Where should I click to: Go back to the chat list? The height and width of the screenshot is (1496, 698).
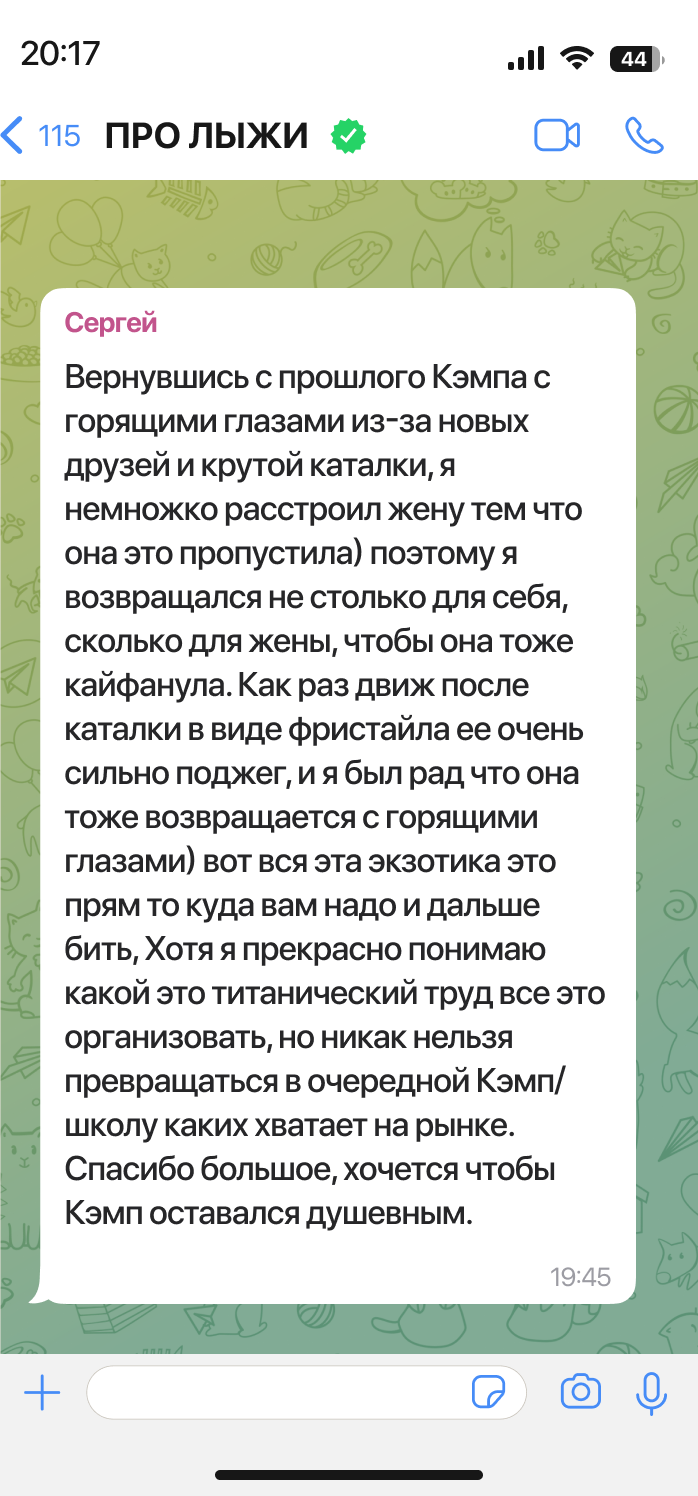[x=42, y=135]
